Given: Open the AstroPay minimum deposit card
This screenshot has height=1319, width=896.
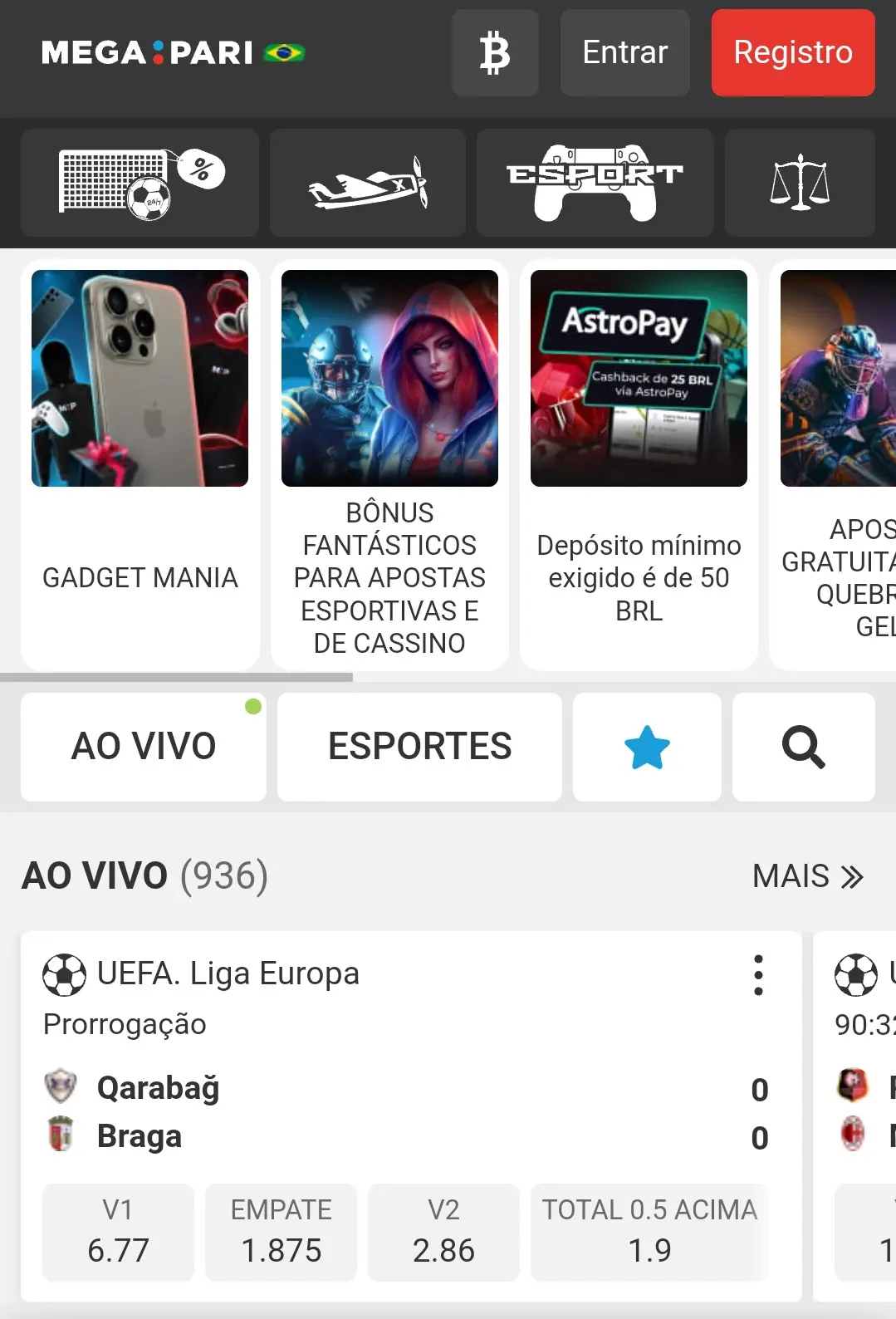Looking at the screenshot, I should pos(639,465).
